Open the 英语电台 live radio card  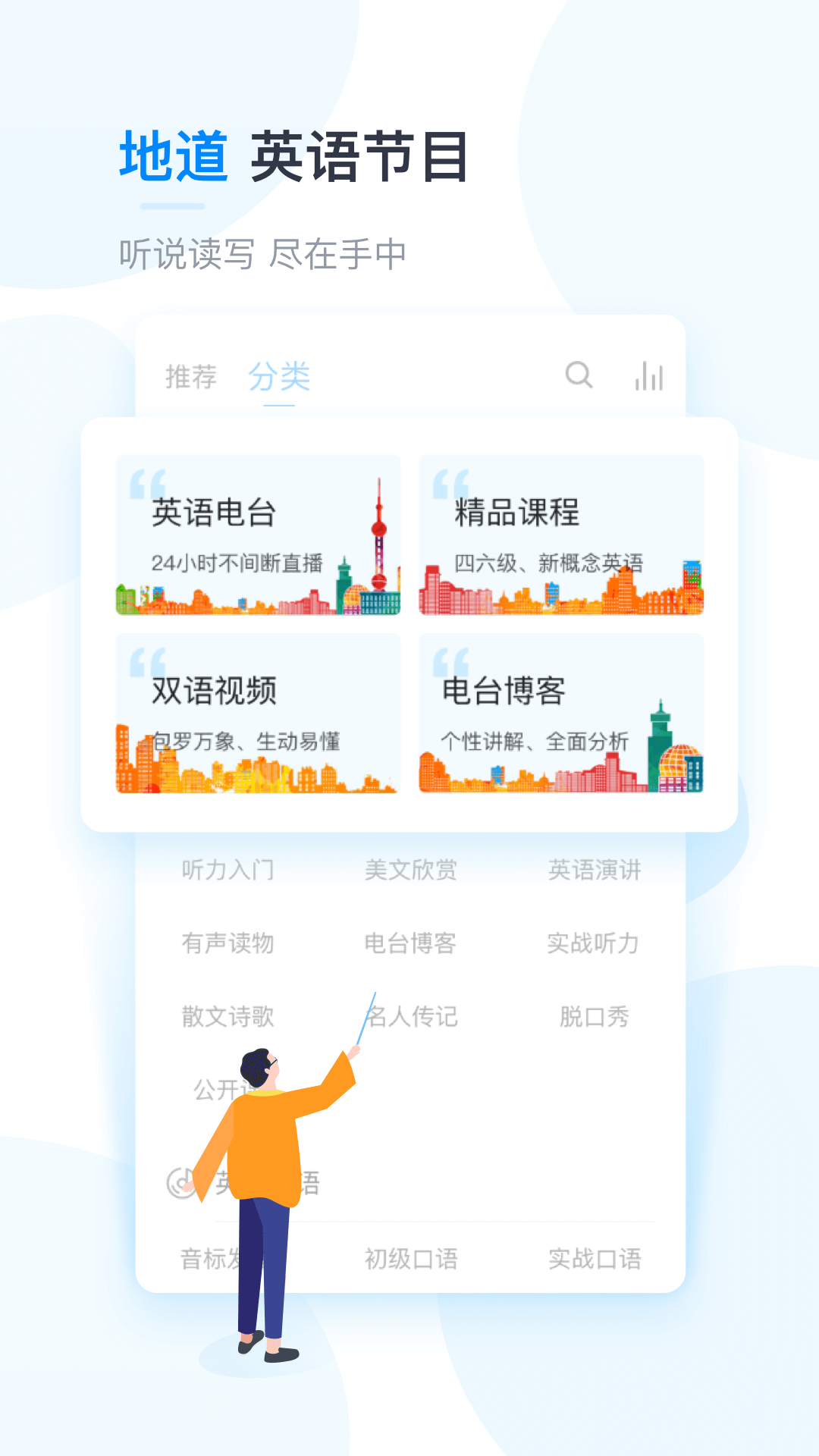tap(259, 535)
